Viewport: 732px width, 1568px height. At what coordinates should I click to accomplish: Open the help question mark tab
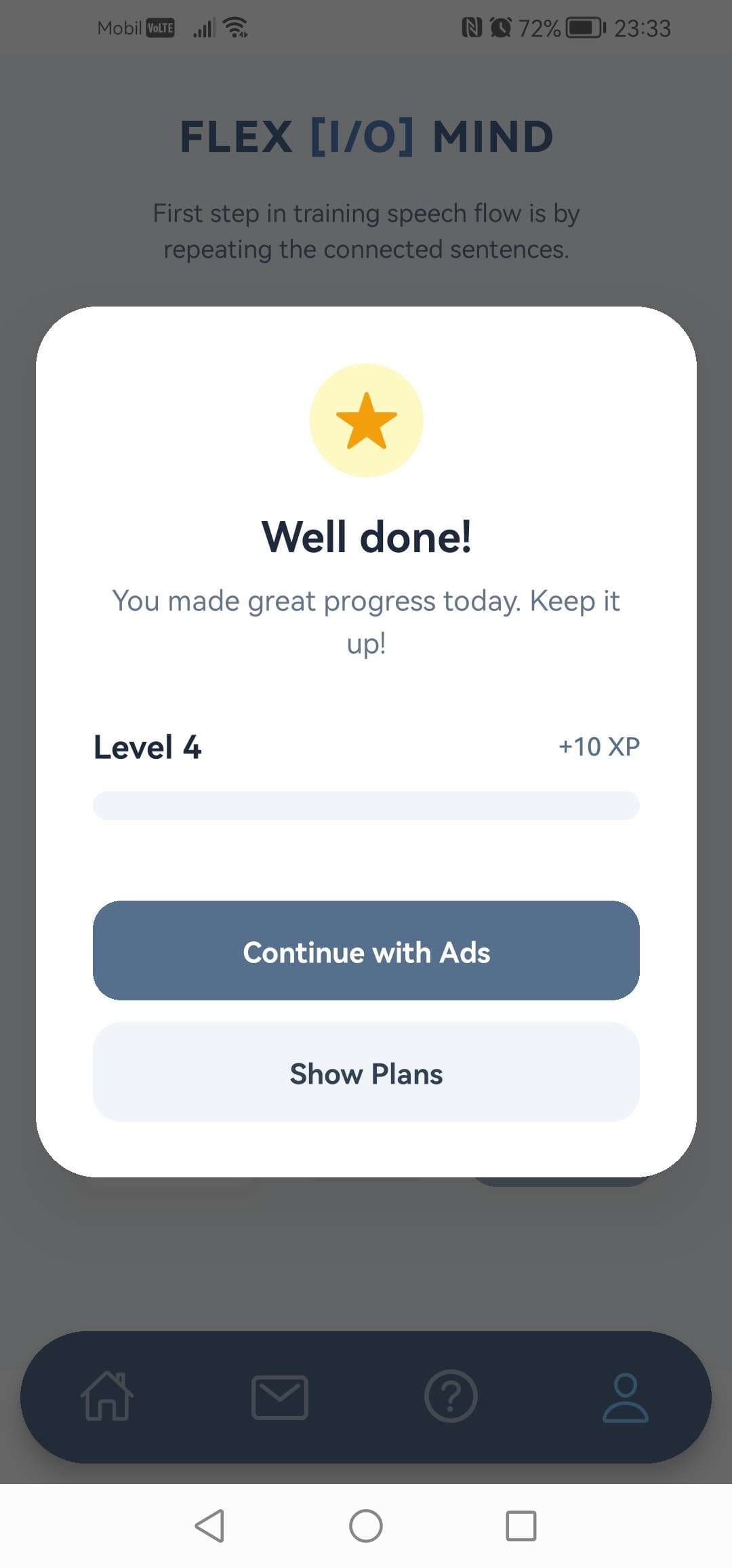[451, 1396]
